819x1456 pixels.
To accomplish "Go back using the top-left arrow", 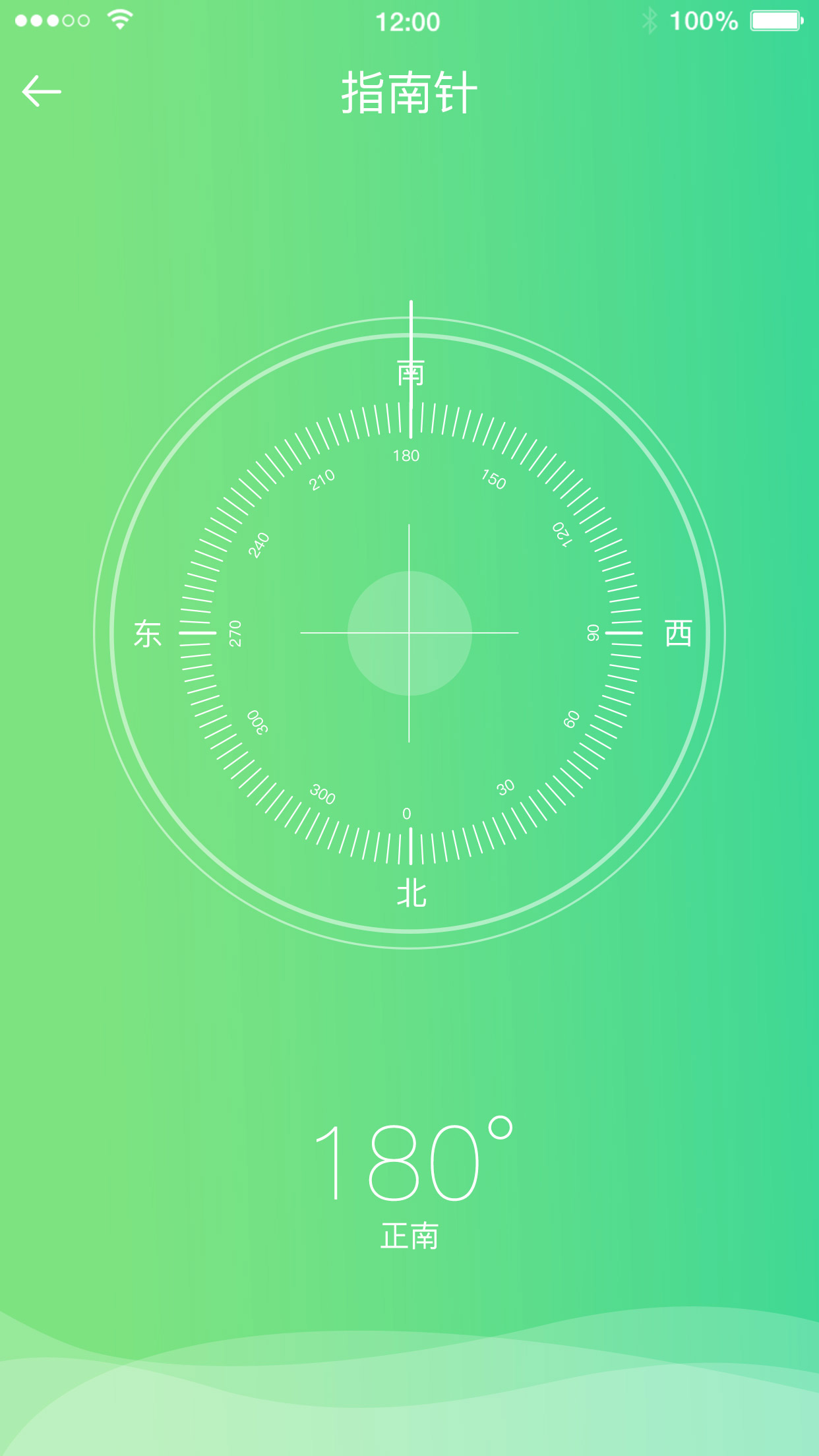I will [x=42, y=91].
